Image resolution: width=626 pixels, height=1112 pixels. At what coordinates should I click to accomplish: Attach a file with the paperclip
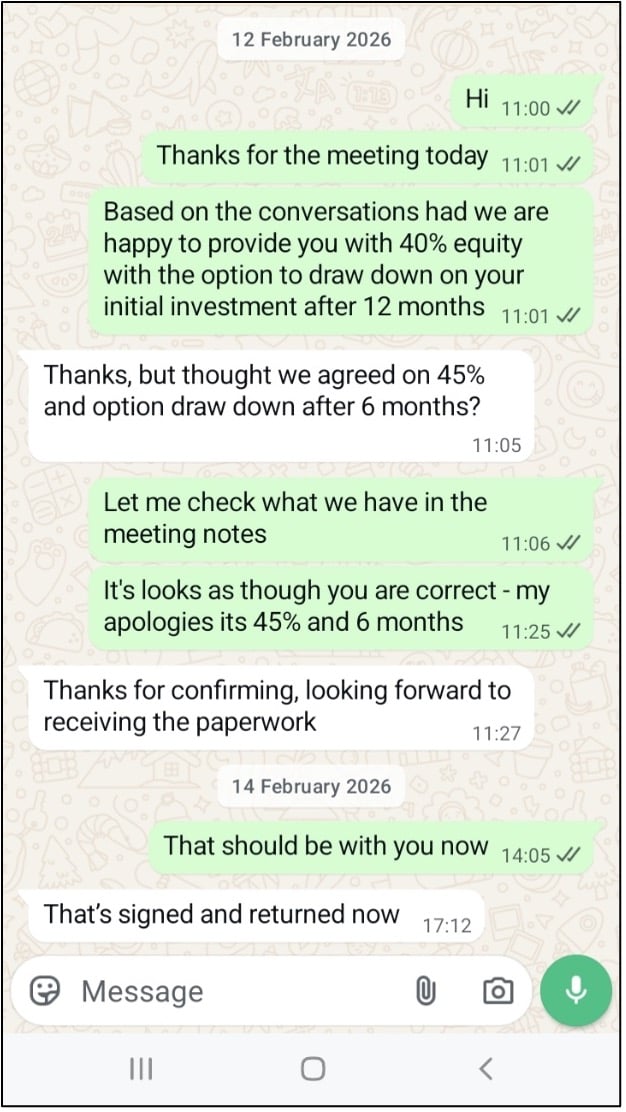[426, 991]
